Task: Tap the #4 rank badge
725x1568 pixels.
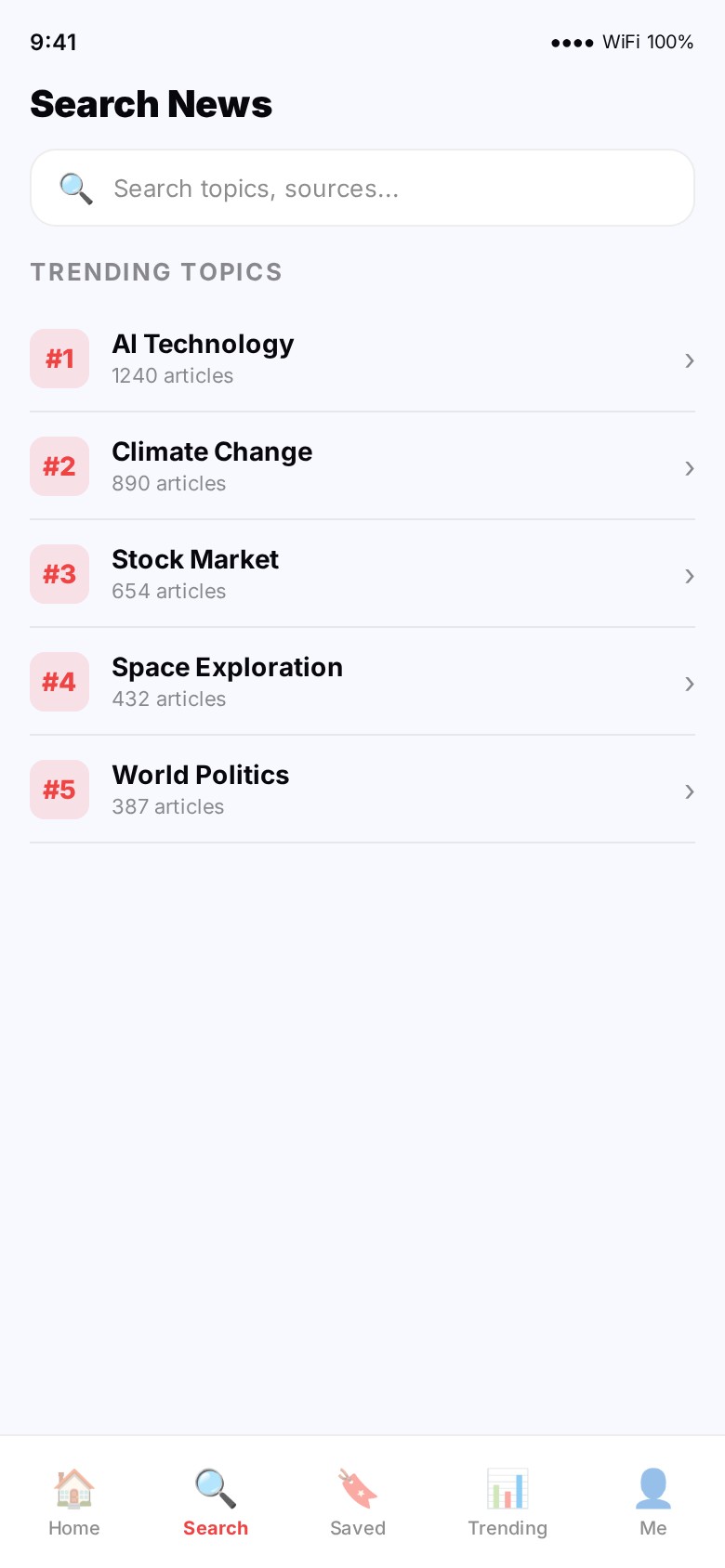Action: [x=59, y=682]
